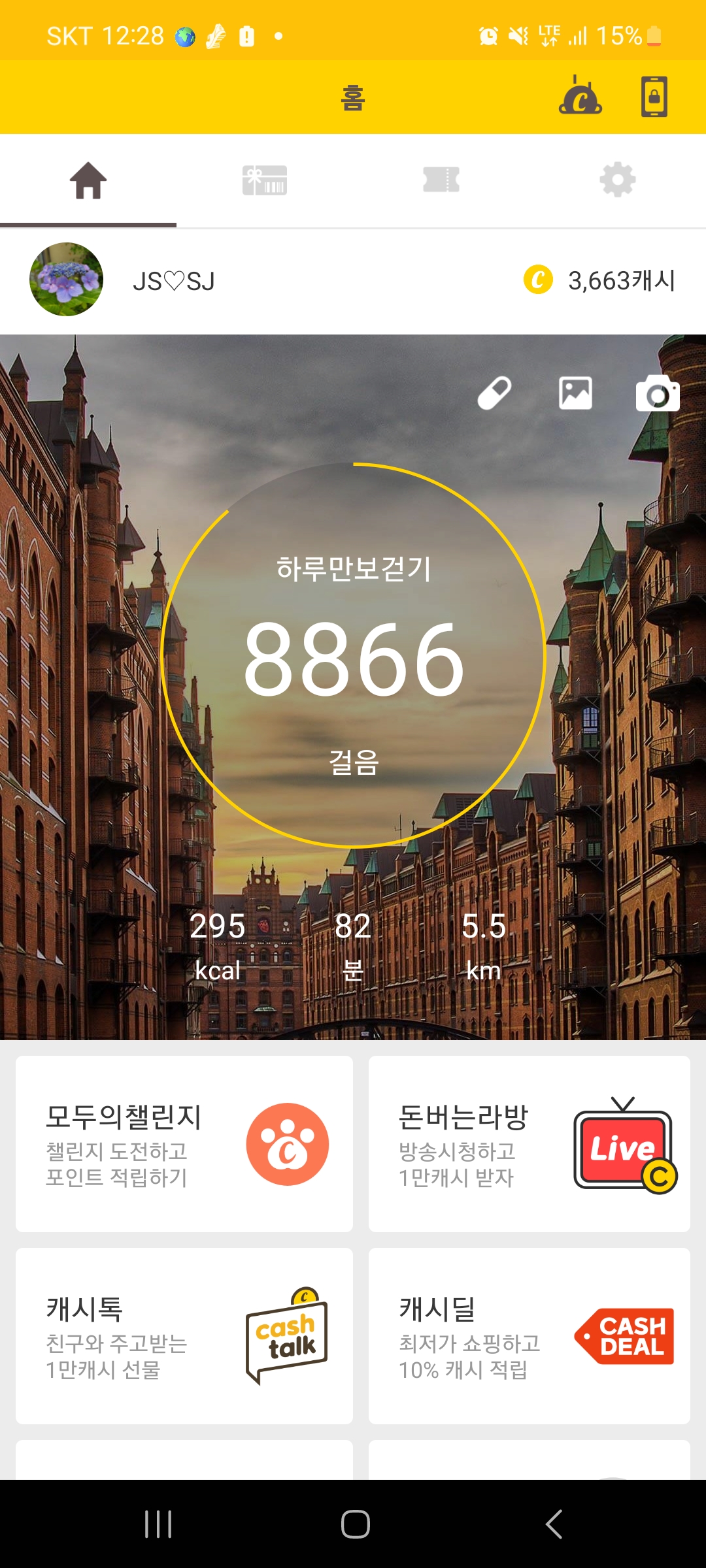Screen dimensions: 706x1568
Task: Tap the 8866 step counter circle
Action: pyautogui.click(x=353, y=655)
